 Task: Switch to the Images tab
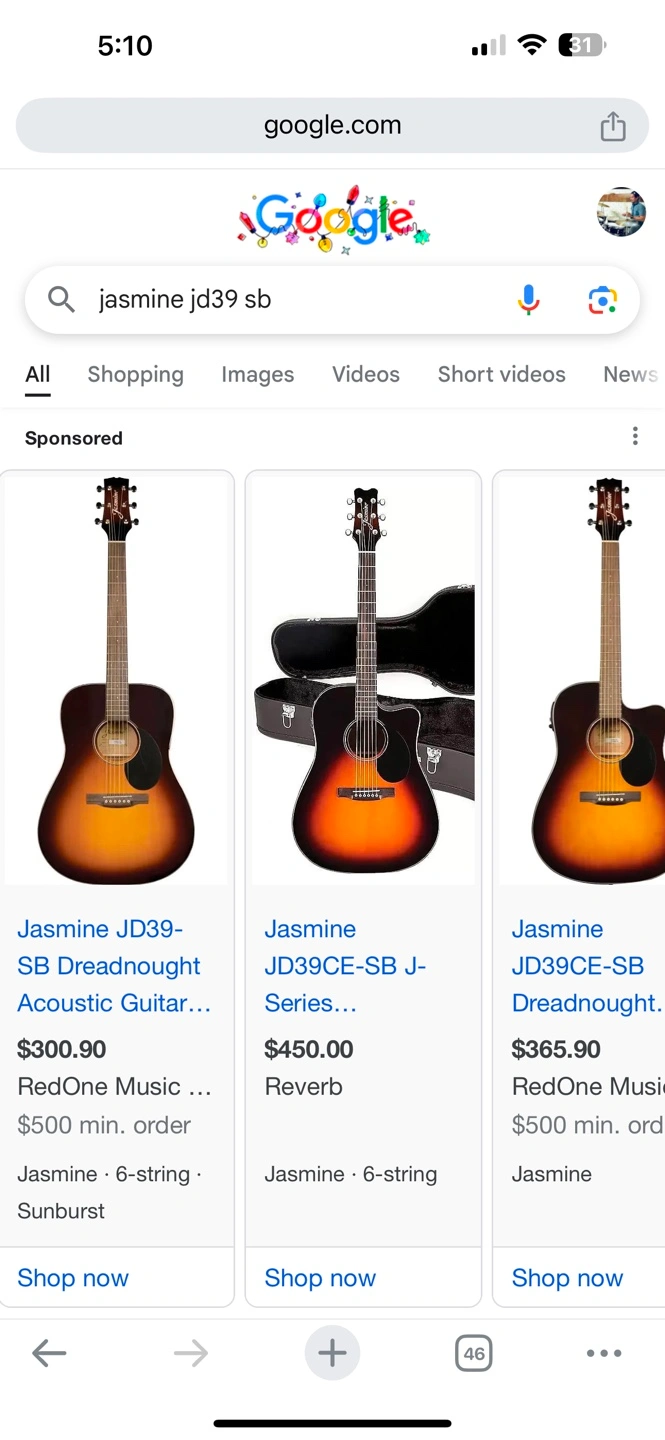[257, 374]
